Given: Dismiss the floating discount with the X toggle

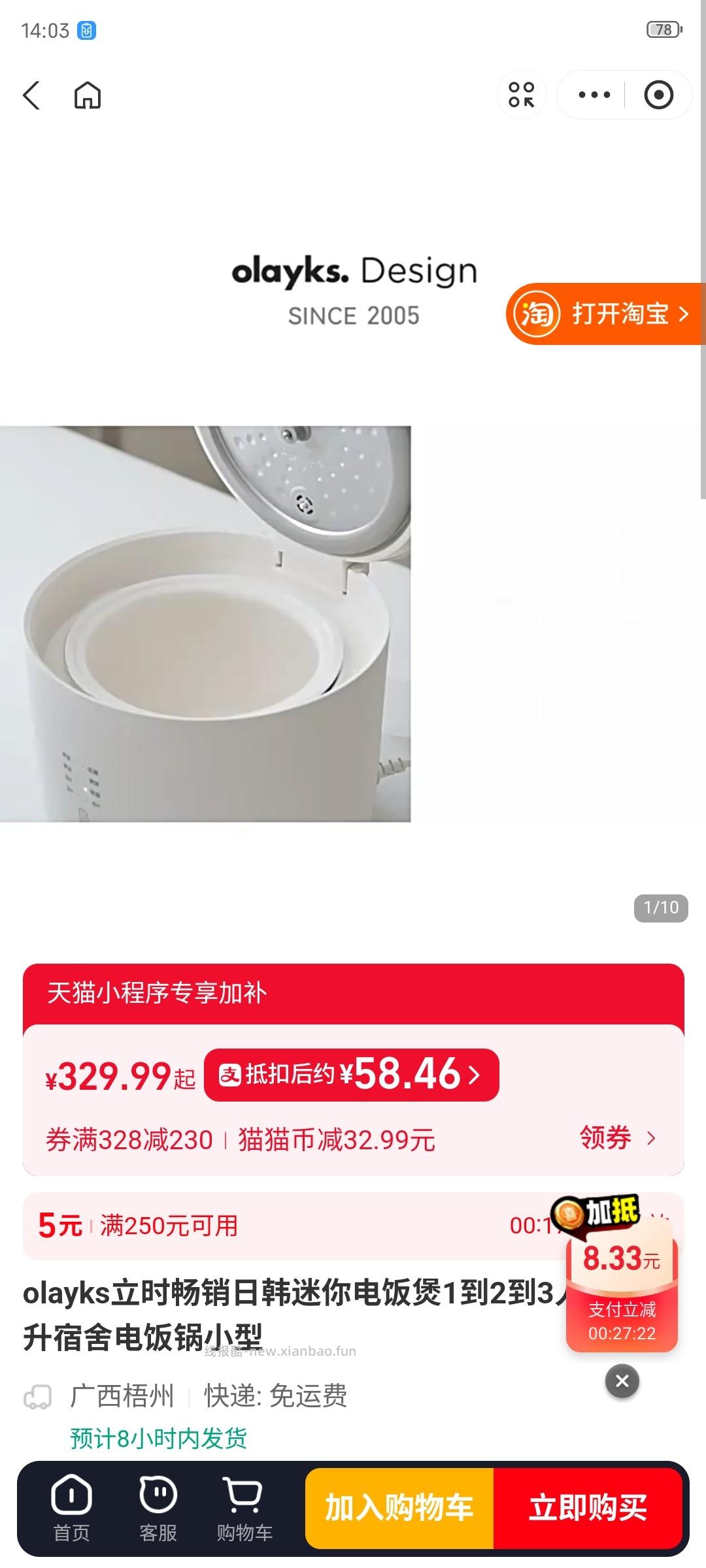Looking at the screenshot, I should [622, 1380].
